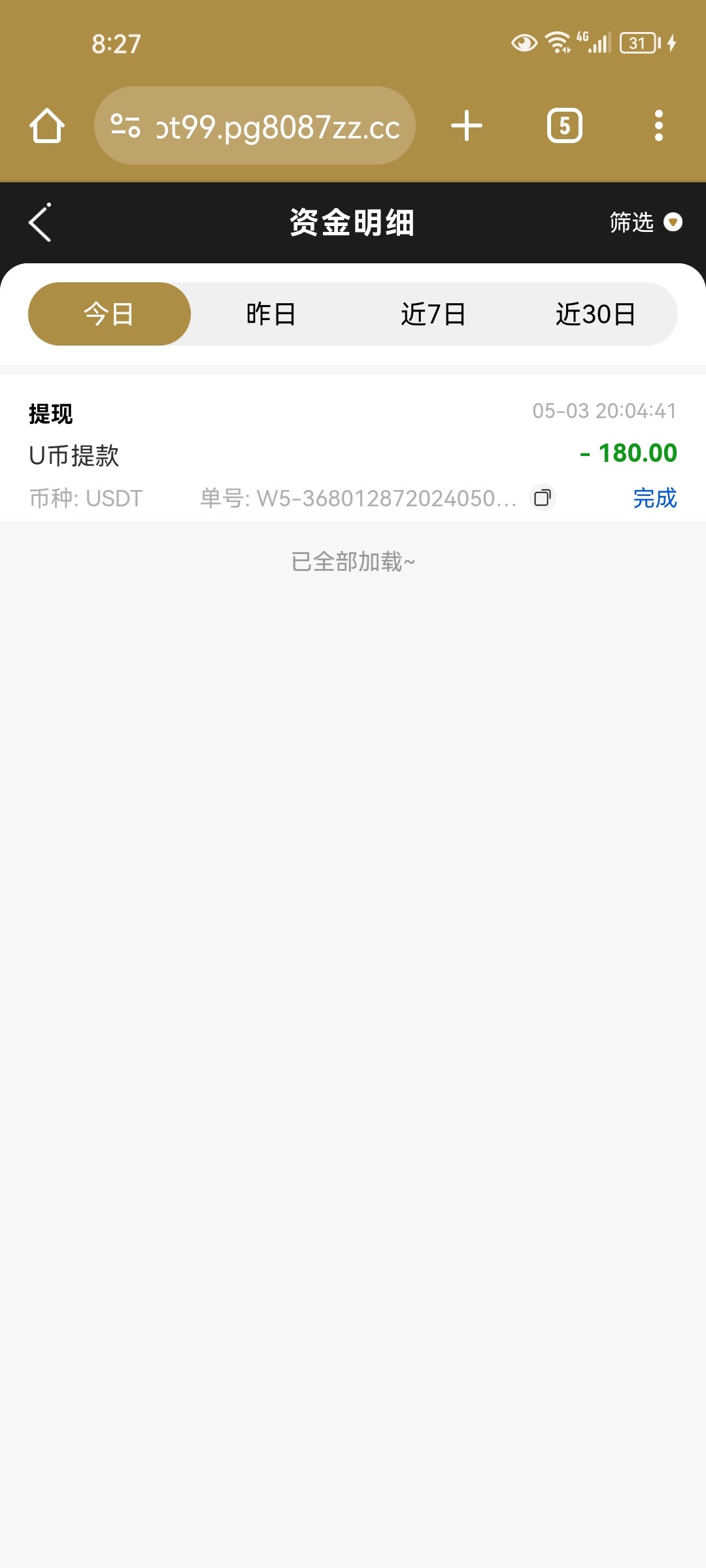
Task: Edit the pg8087zz.cc address bar
Action: pyautogui.click(x=255, y=125)
